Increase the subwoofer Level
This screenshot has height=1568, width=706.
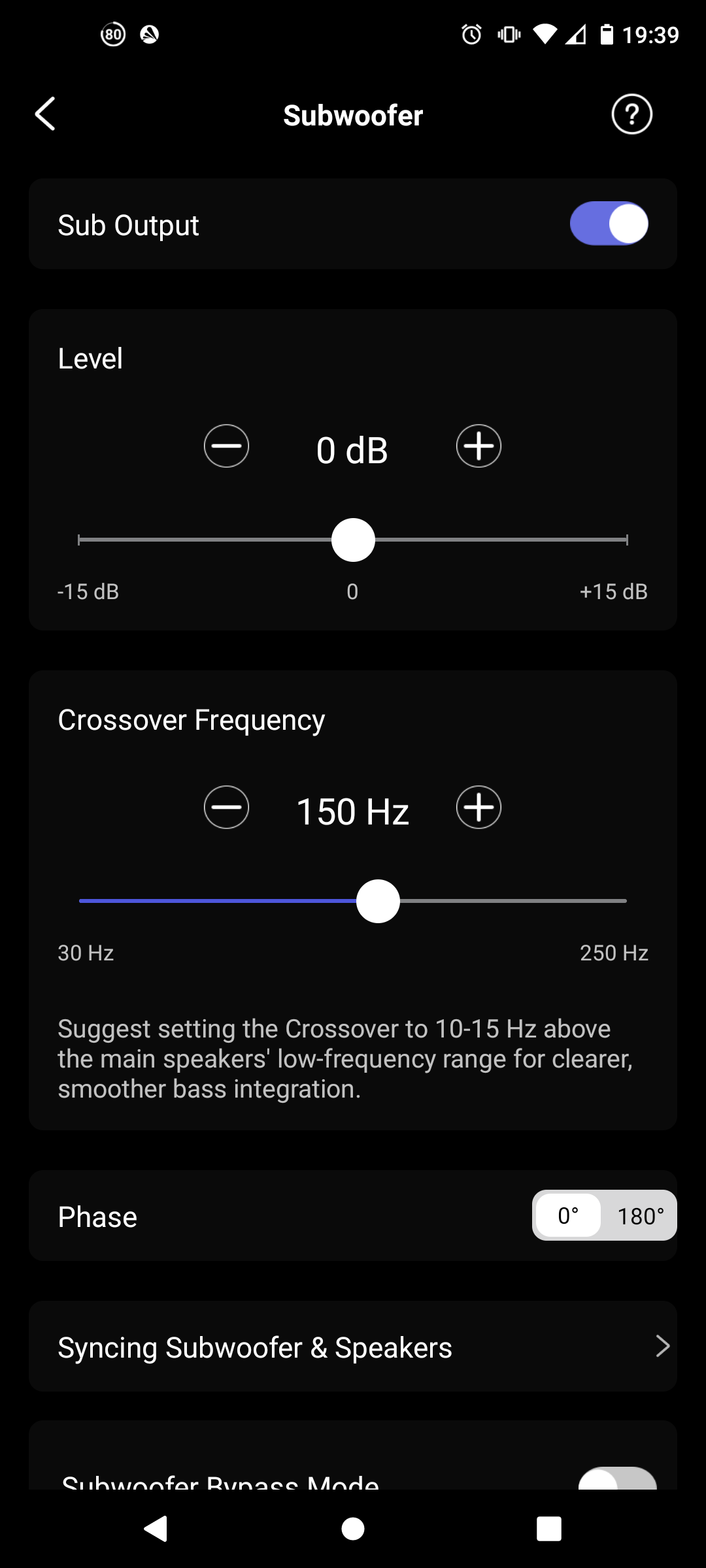[479, 446]
